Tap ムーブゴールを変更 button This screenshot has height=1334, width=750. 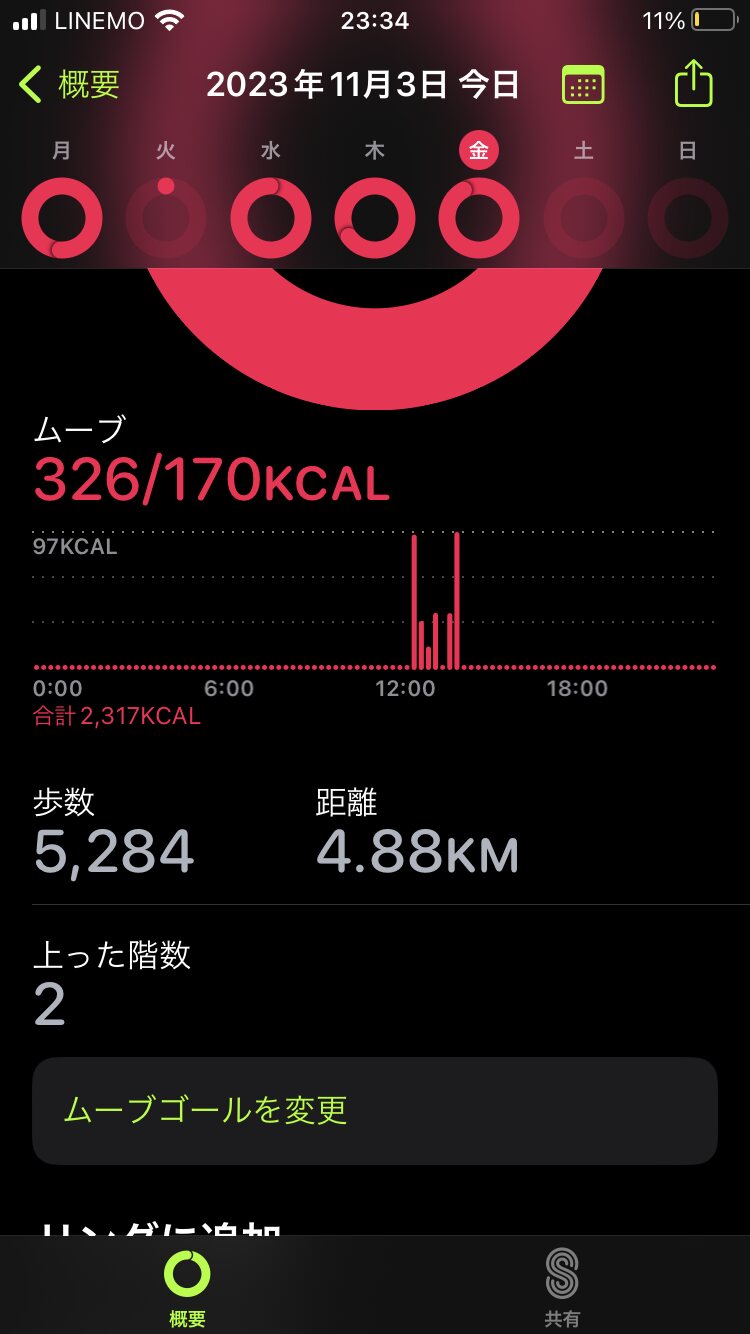pyautogui.click(x=375, y=1110)
